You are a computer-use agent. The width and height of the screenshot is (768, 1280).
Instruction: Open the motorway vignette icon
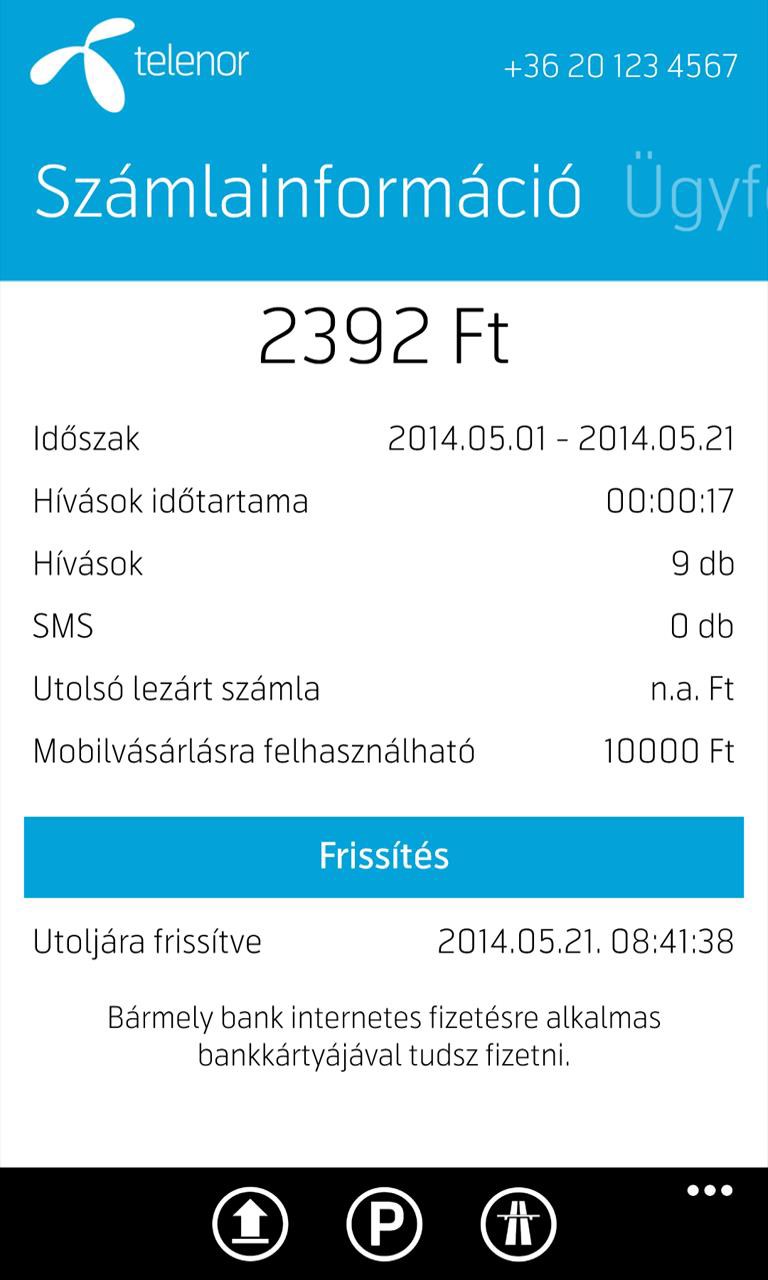point(518,1223)
